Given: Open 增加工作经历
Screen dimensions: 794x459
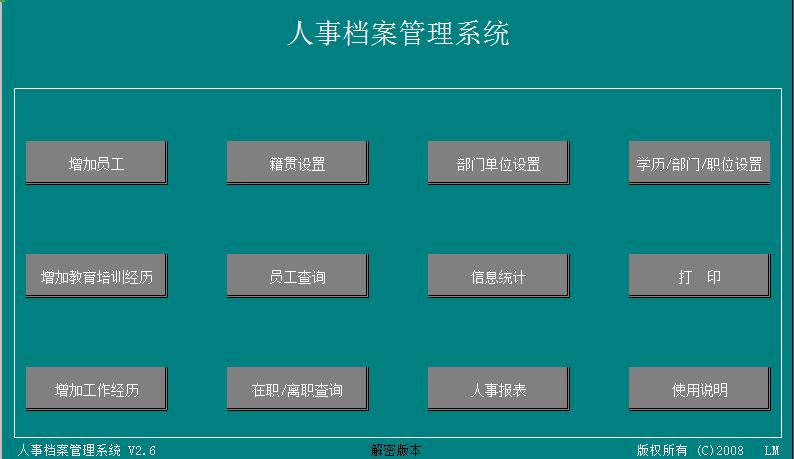Looking at the screenshot, I should pos(96,389).
